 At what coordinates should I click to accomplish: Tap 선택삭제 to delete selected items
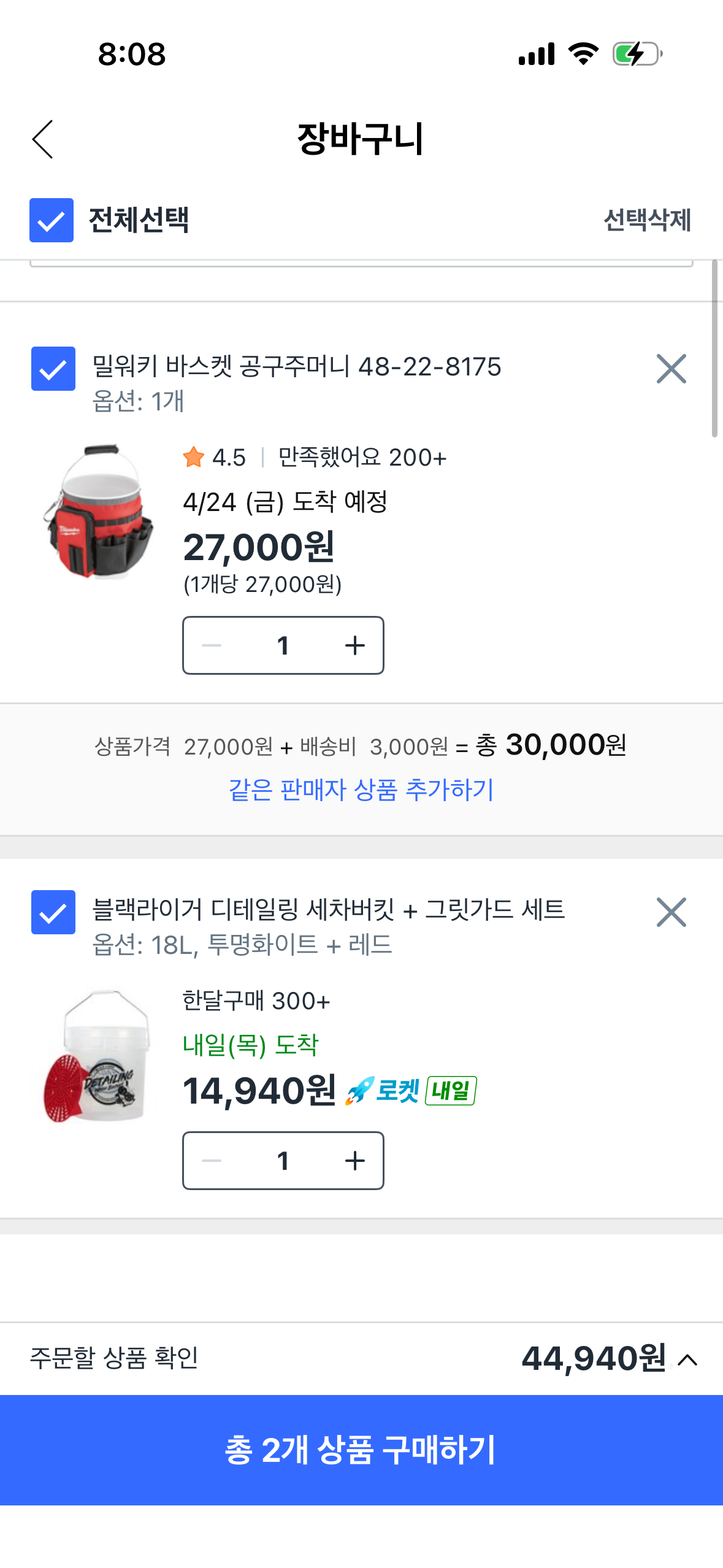(647, 220)
